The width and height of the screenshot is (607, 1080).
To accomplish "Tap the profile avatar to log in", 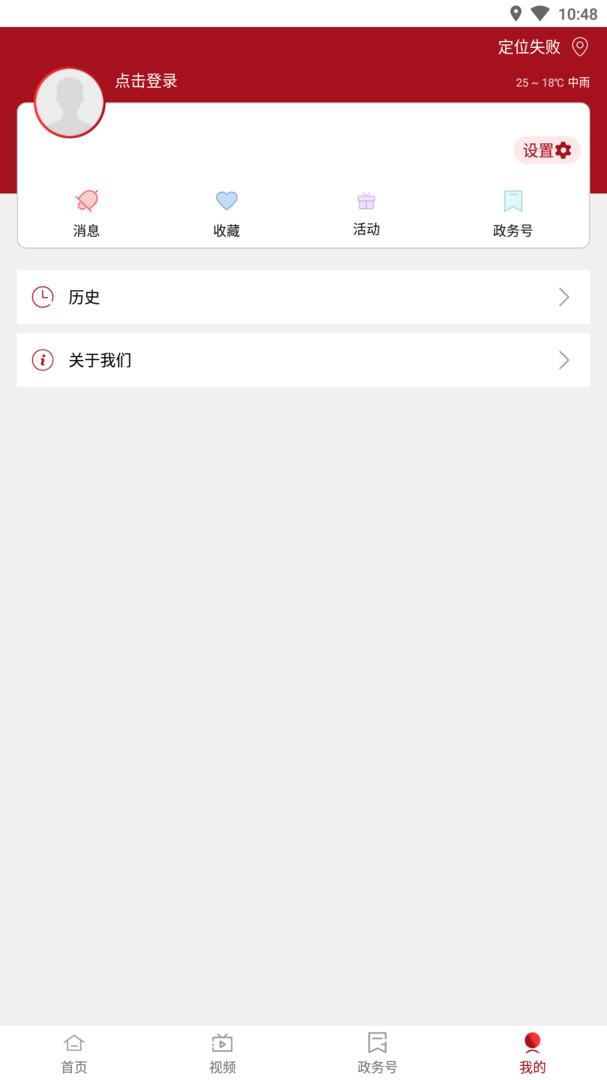I will tap(70, 103).
